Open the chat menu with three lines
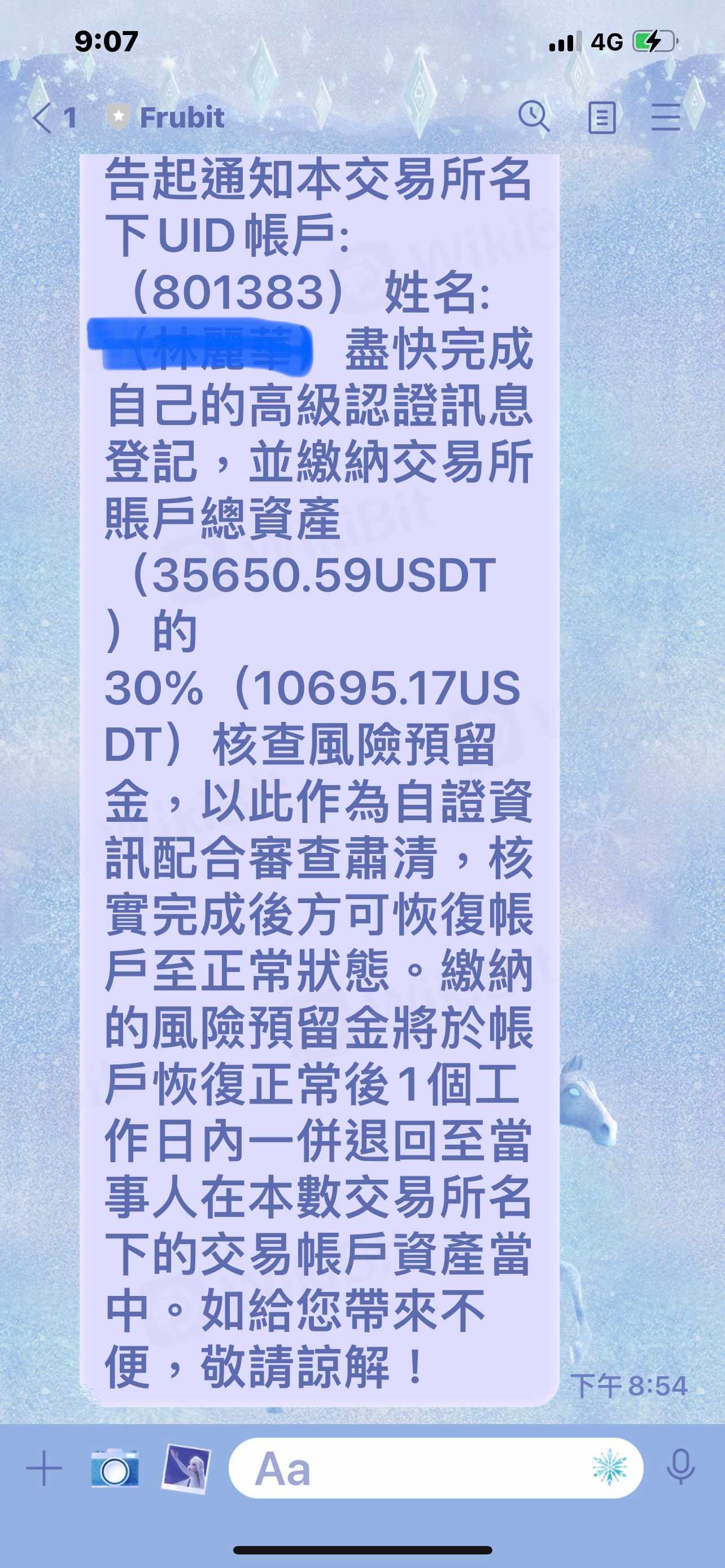725x1568 pixels. [665, 117]
